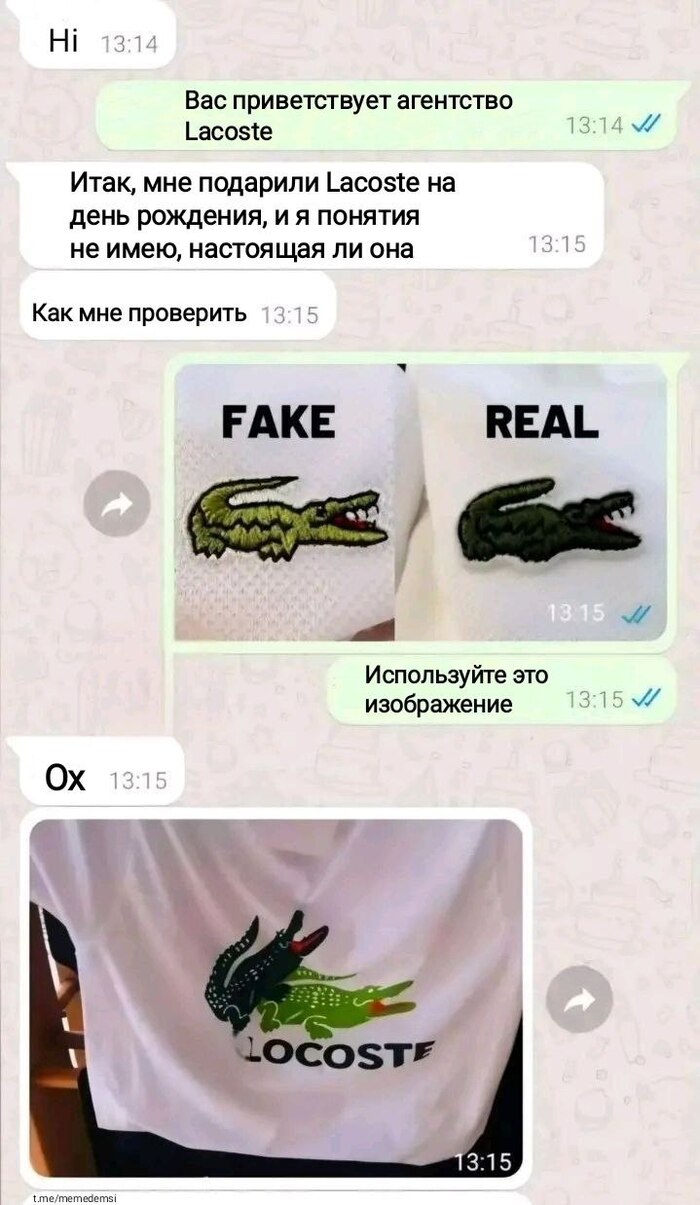Open the FAKE vs REAL crocodile picture
This screenshot has width=700, height=1205.
420,502
